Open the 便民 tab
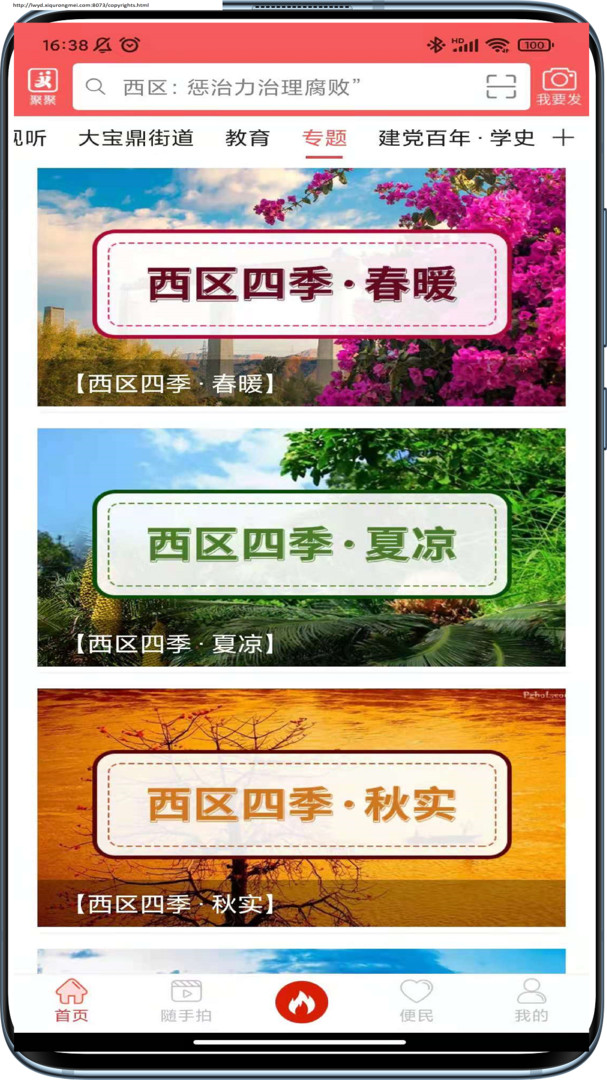Viewport: 607px width, 1080px height. (416, 1001)
